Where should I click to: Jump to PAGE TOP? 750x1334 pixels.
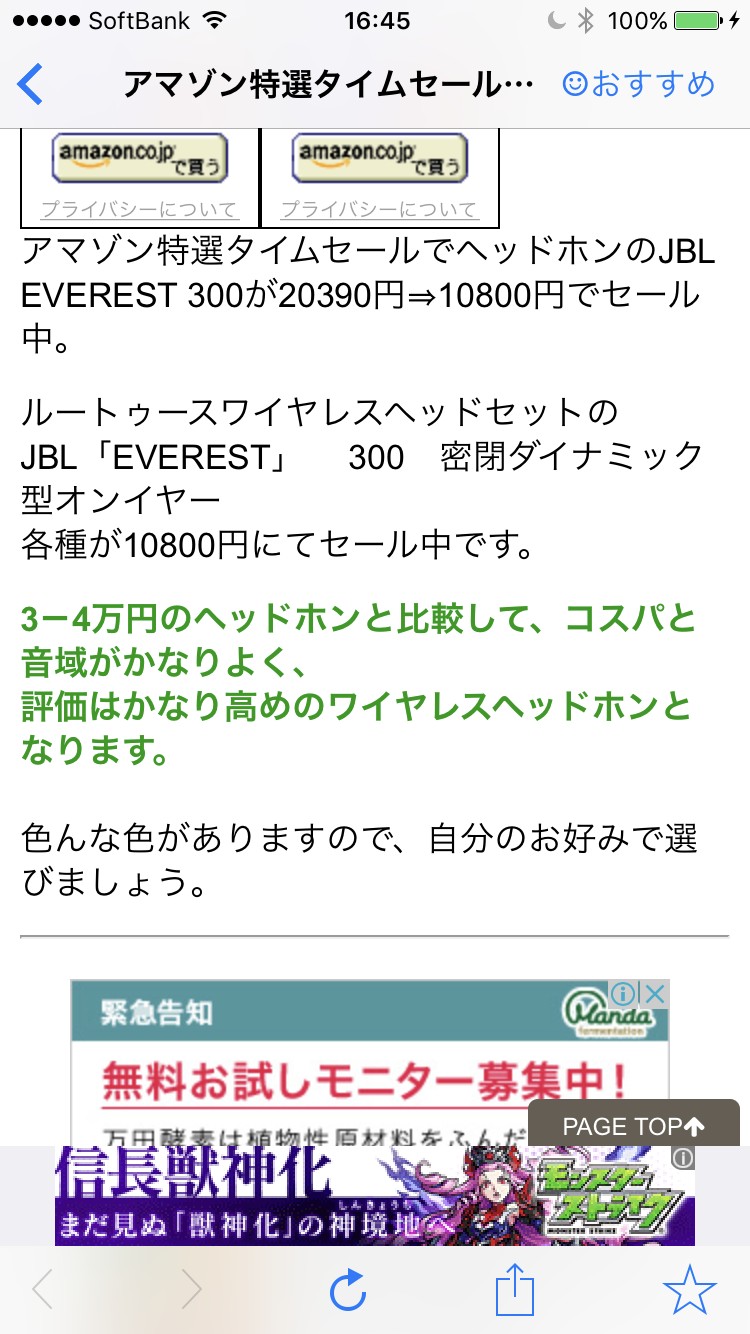(x=634, y=1126)
